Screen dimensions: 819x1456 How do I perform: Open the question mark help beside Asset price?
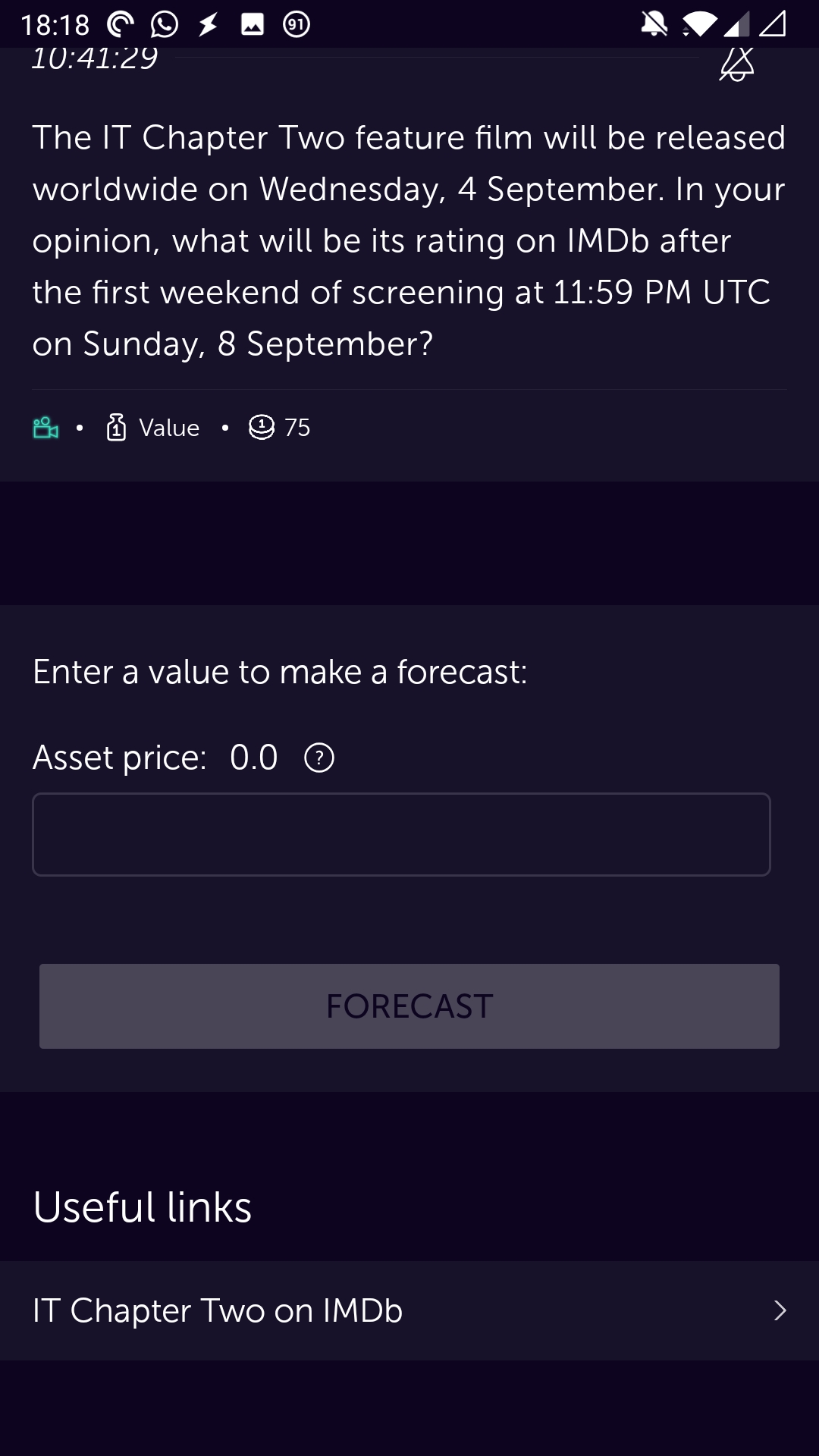tap(320, 758)
